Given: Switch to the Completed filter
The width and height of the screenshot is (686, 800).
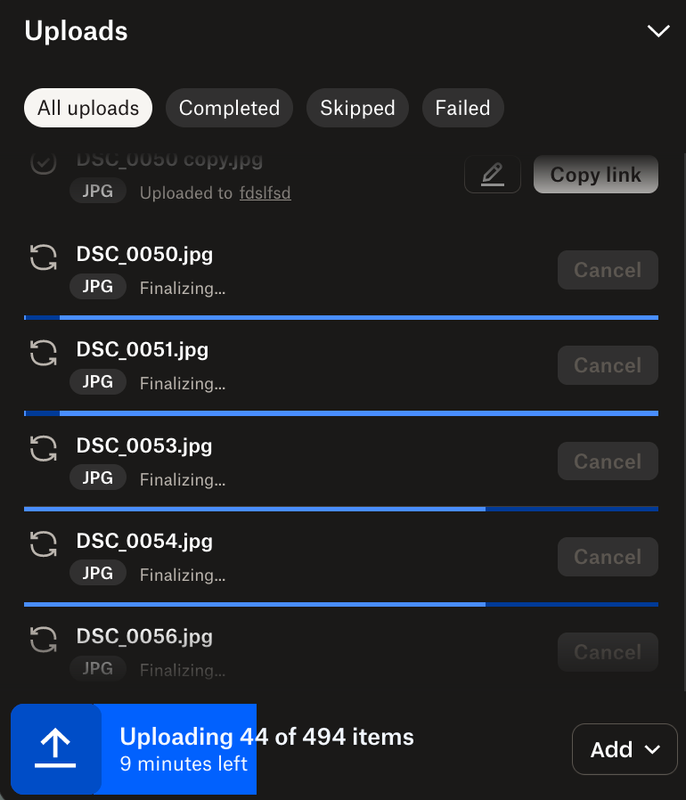Looking at the screenshot, I should (229, 108).
